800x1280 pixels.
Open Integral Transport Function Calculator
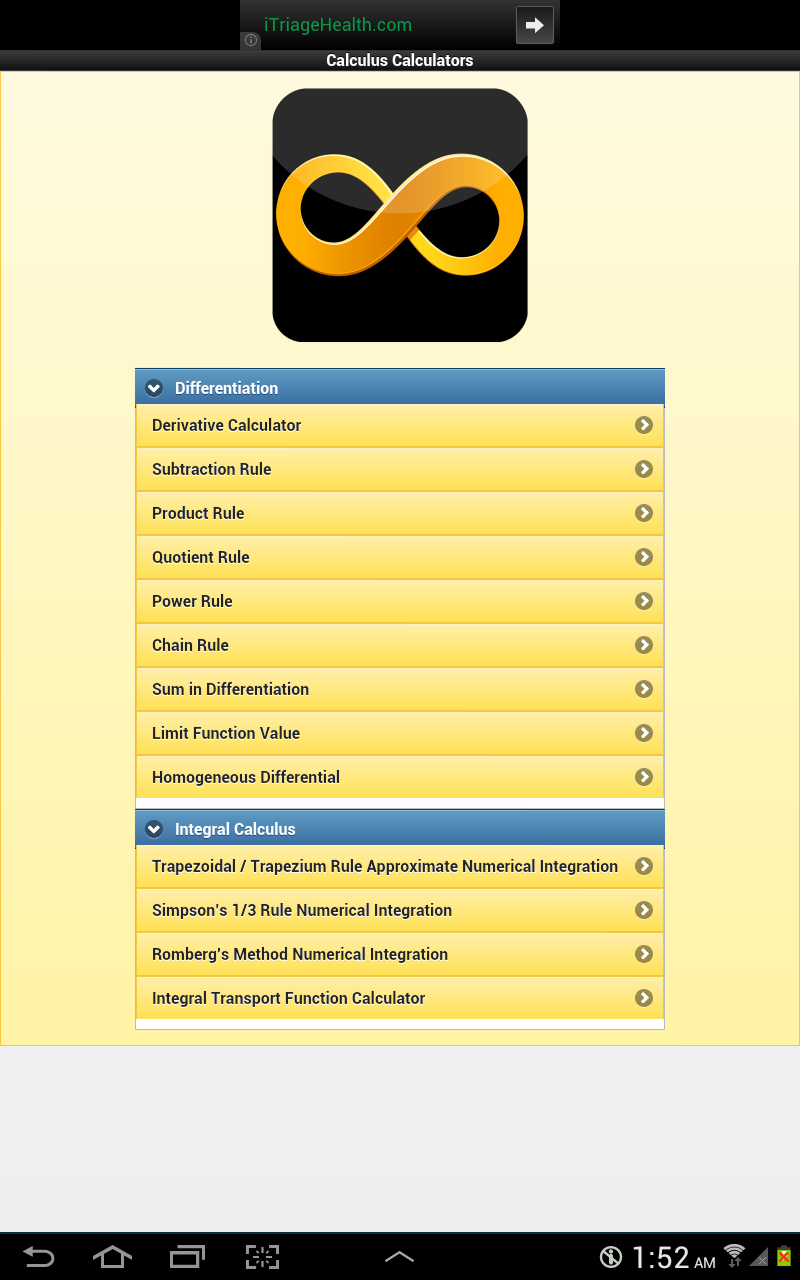[x=400, y=998]
